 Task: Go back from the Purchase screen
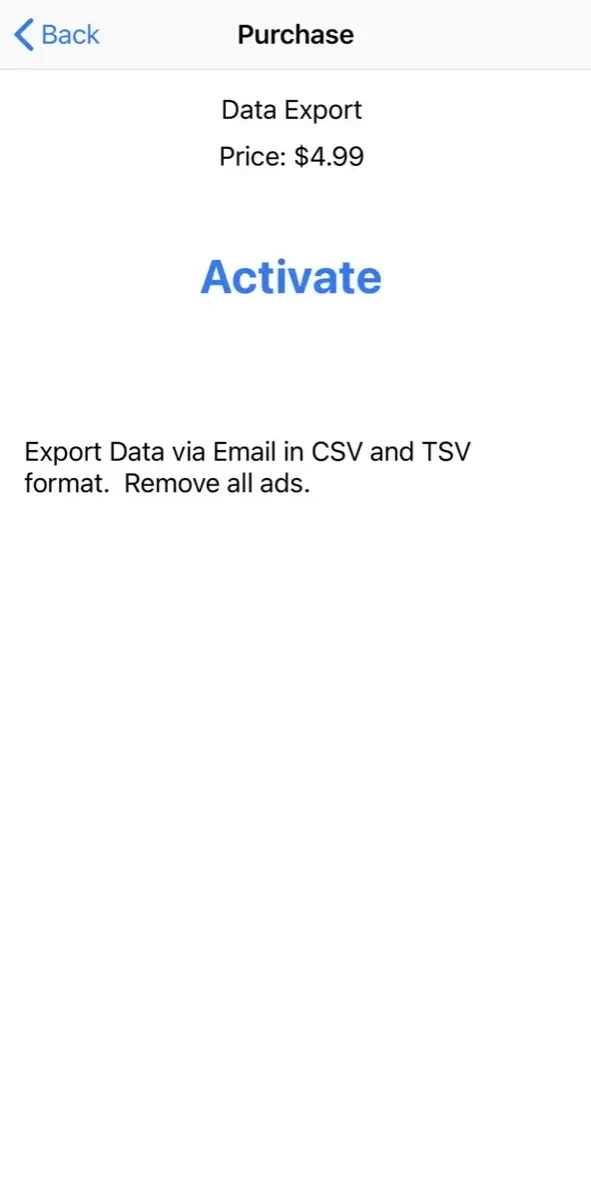[x=56, y=35]
